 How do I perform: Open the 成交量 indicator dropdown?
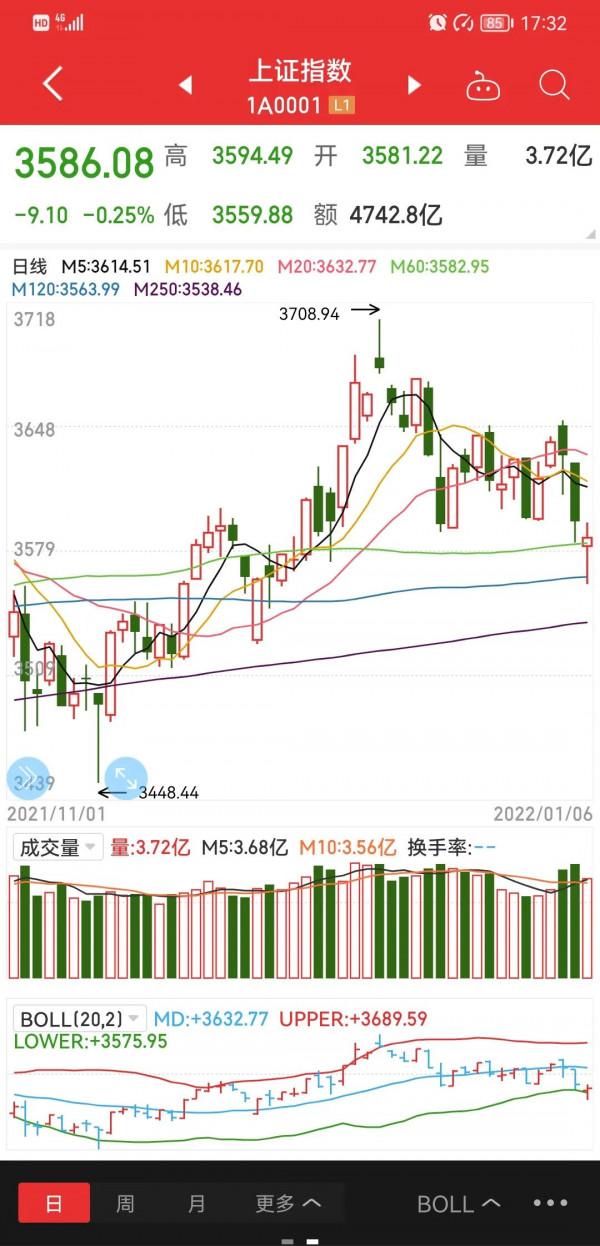[59, 848]
